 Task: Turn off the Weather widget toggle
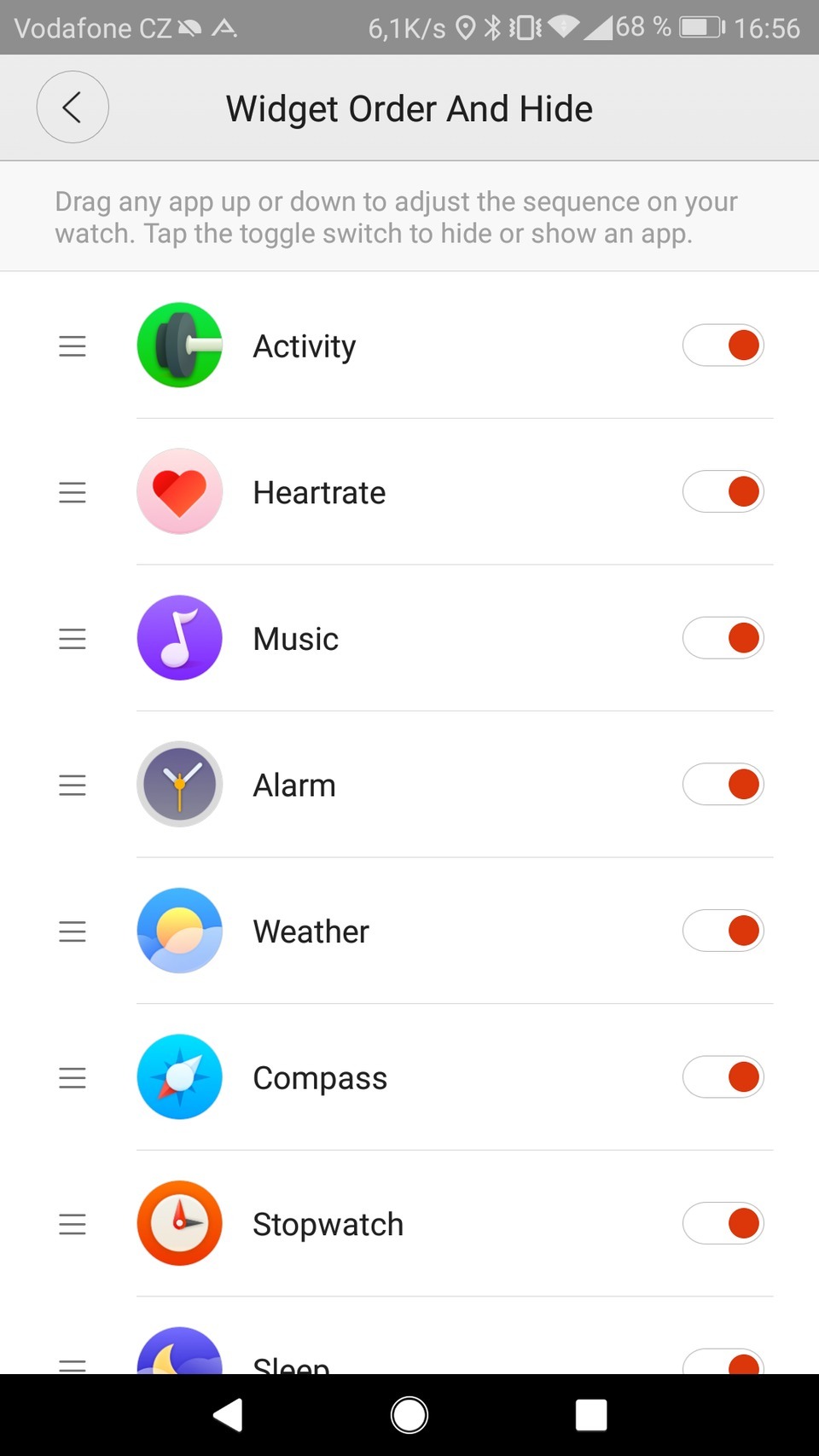click(x=723, y=931)
